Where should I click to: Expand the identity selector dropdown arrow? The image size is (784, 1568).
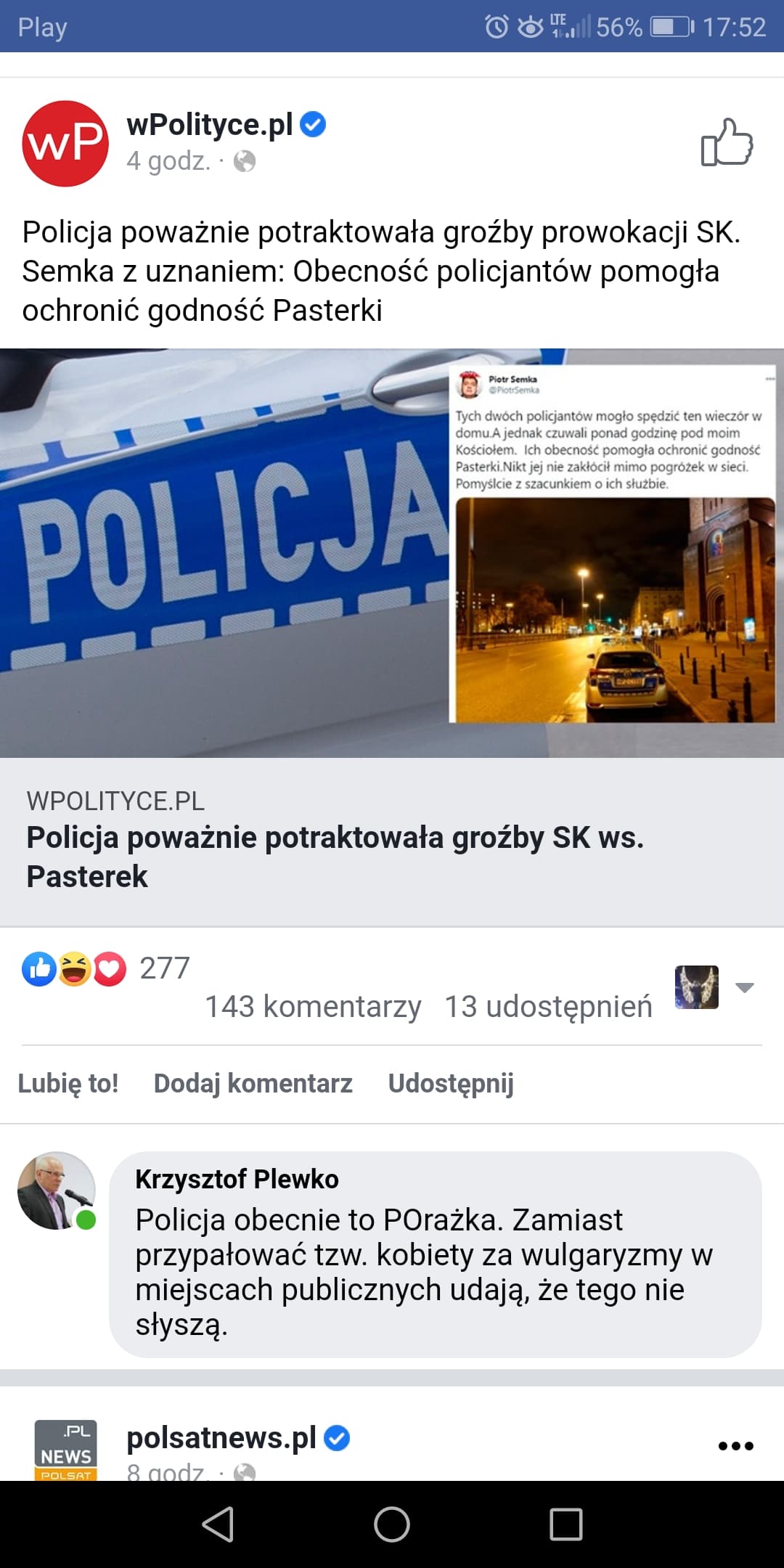[744, 987]
